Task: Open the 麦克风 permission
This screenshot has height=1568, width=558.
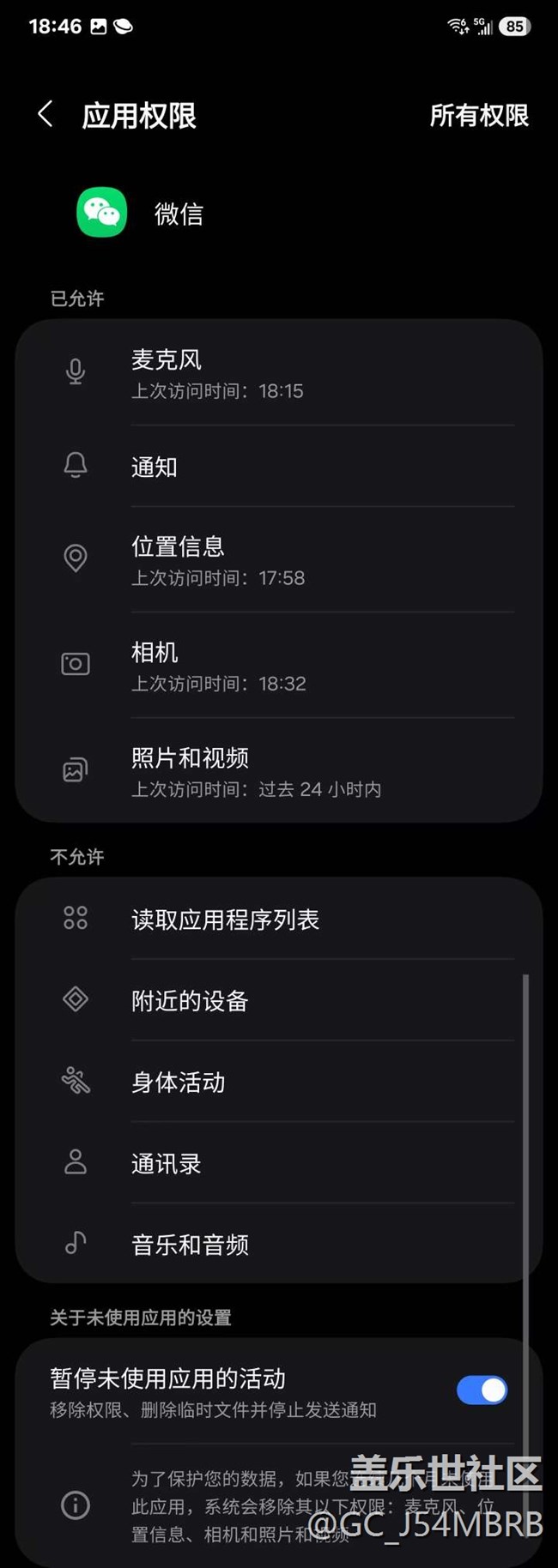Action: (278, 374)
